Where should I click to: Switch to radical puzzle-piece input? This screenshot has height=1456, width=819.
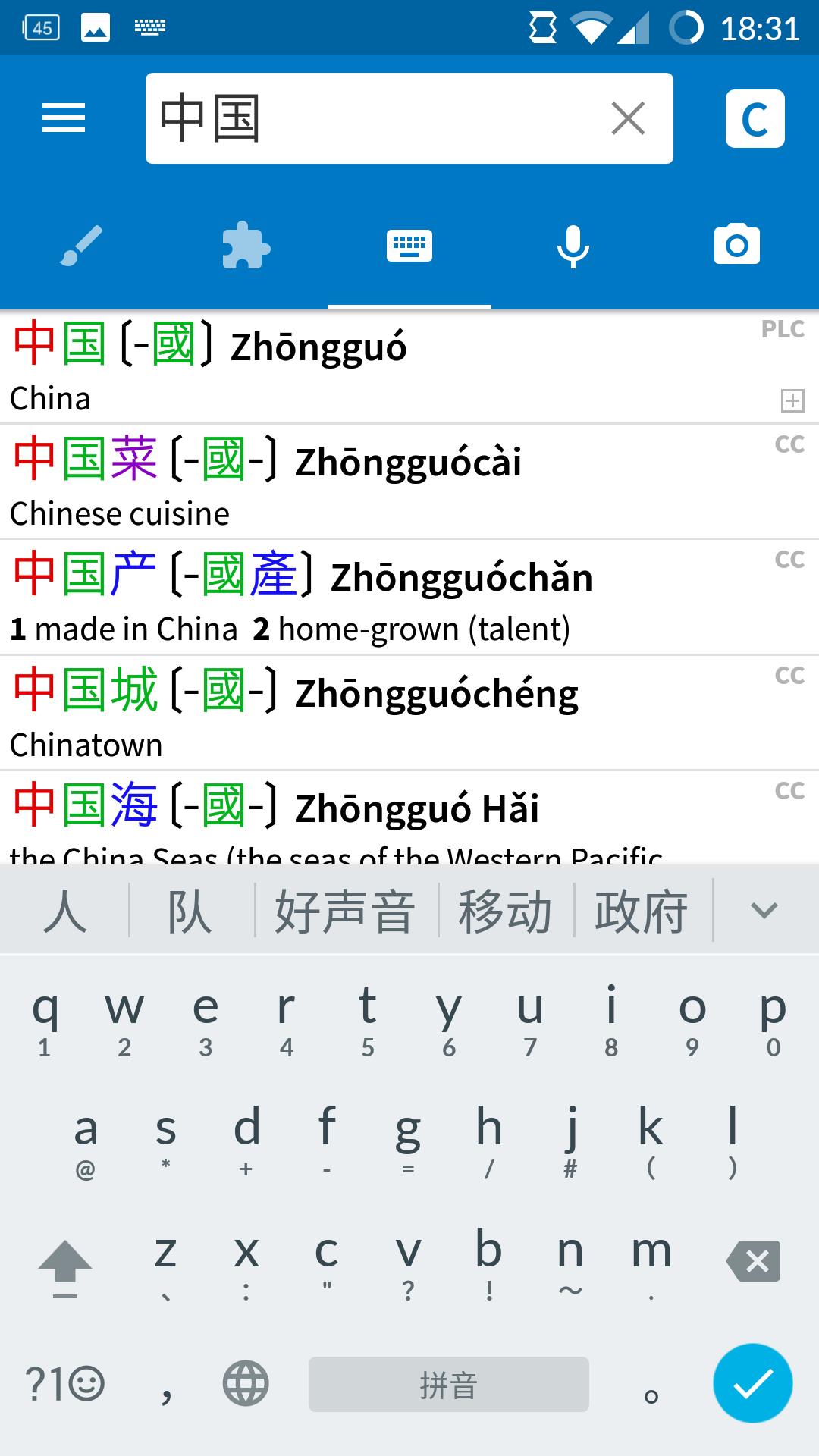pyautogui.click(x=246, y=246)
